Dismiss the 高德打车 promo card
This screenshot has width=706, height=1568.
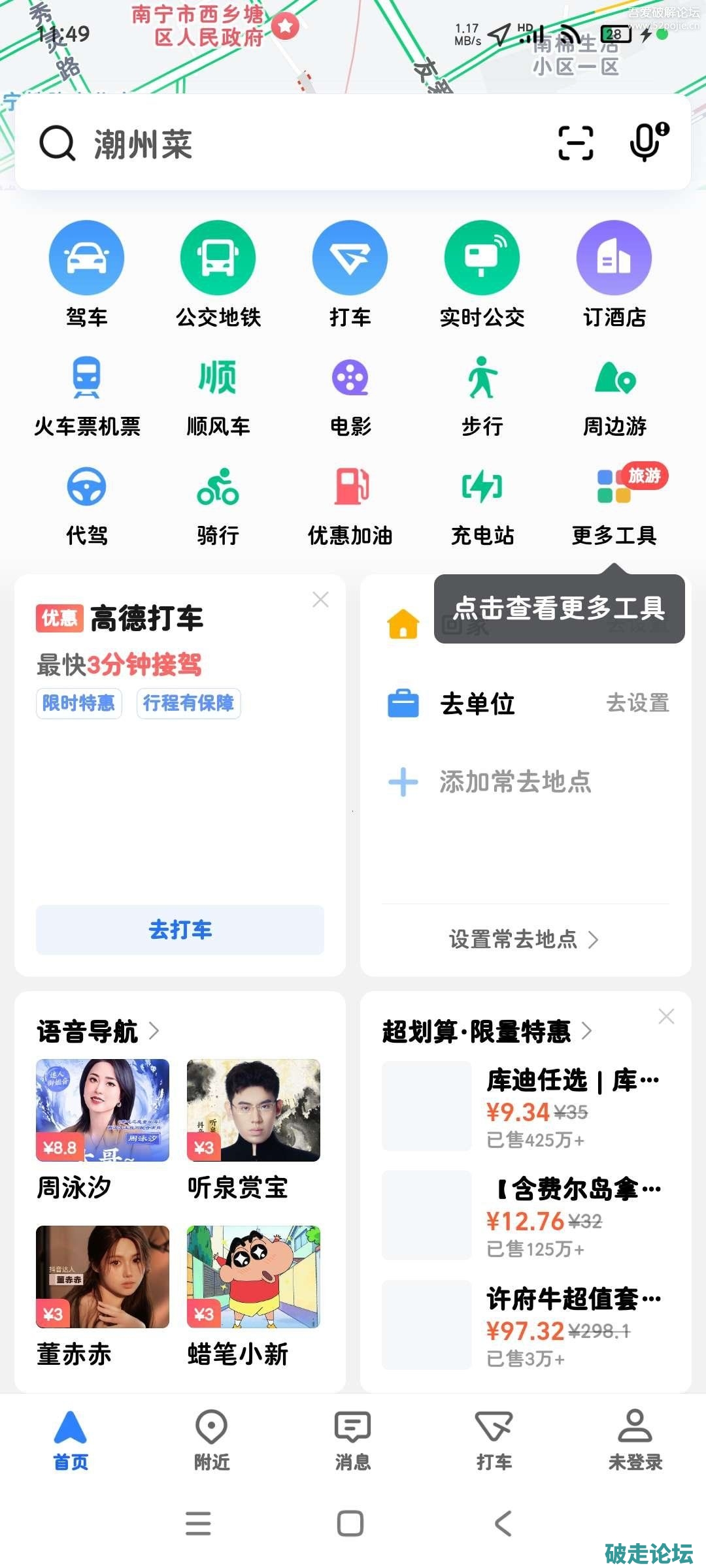click(320, 600)
